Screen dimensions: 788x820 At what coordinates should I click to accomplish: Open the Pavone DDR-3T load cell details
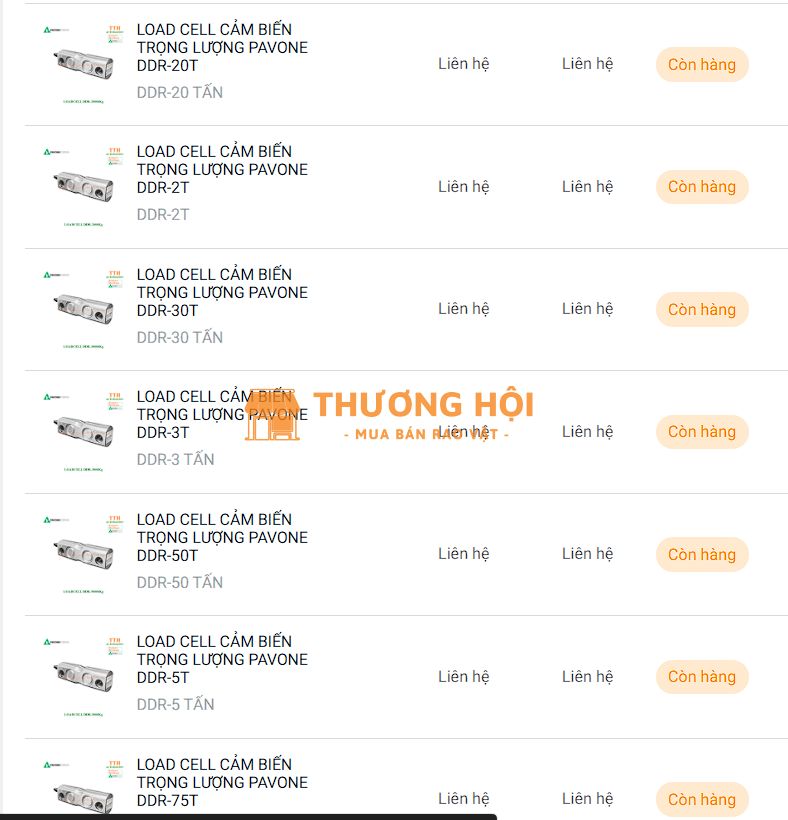tap(221, 414)
